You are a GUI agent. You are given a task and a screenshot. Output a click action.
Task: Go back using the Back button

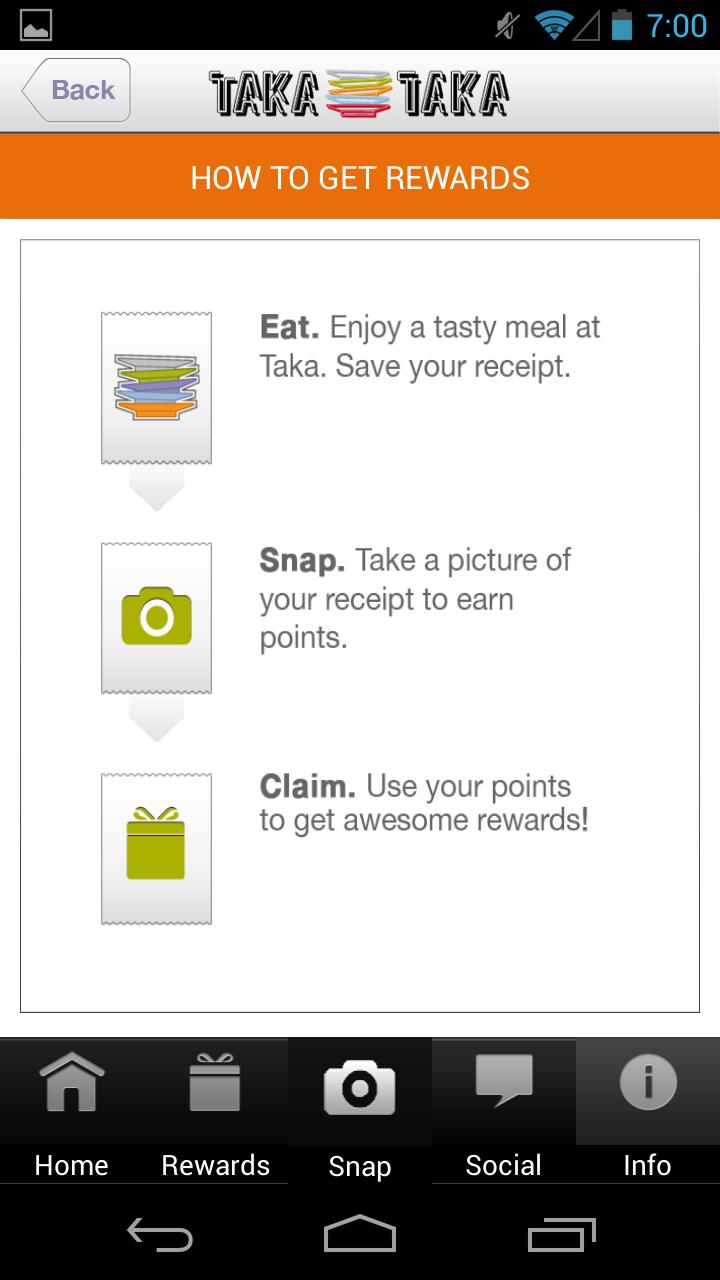[x=76, y=90]
